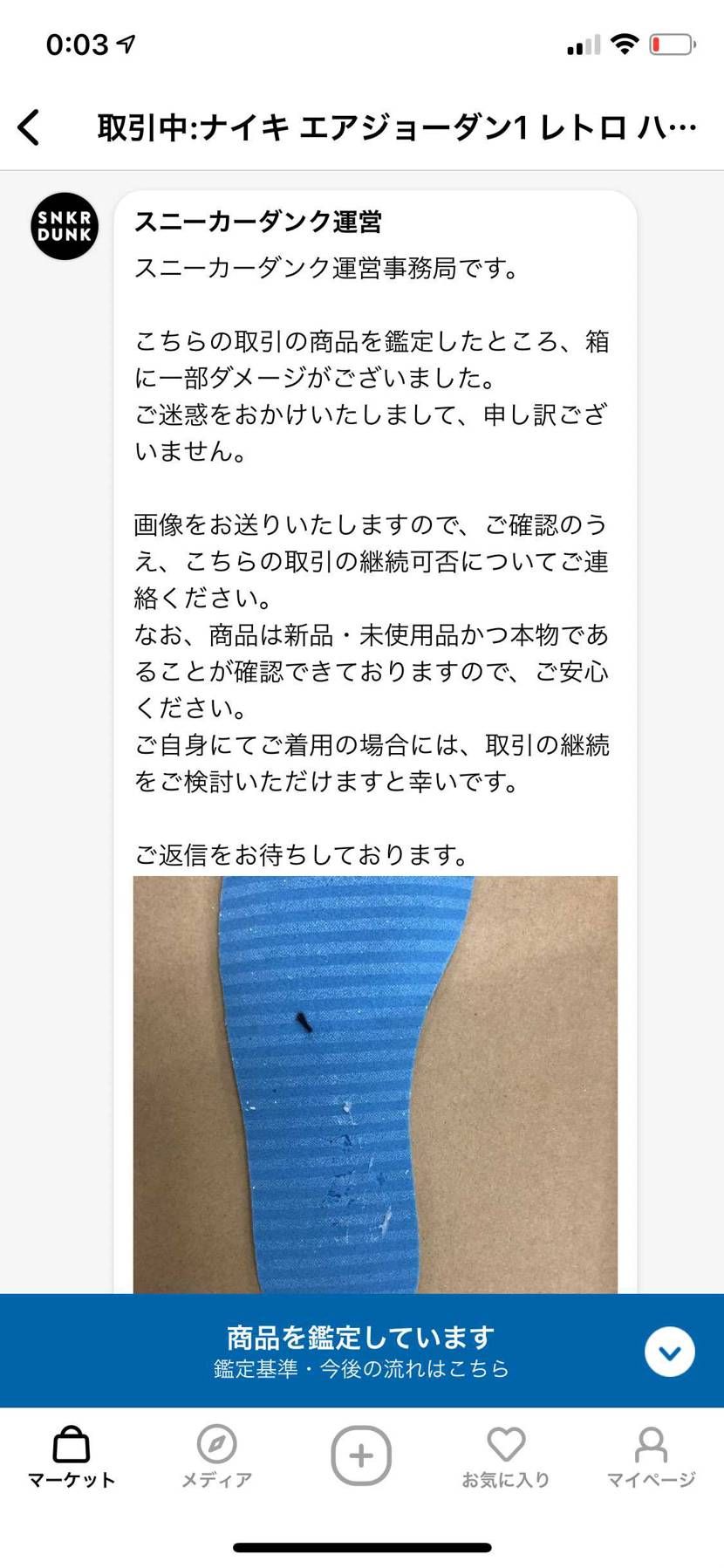Viewport: 724px width, 1568px height.
Task: Tap 商品を鑑定しています banner
Action: pyautogui.click(x=361, y=1335)
